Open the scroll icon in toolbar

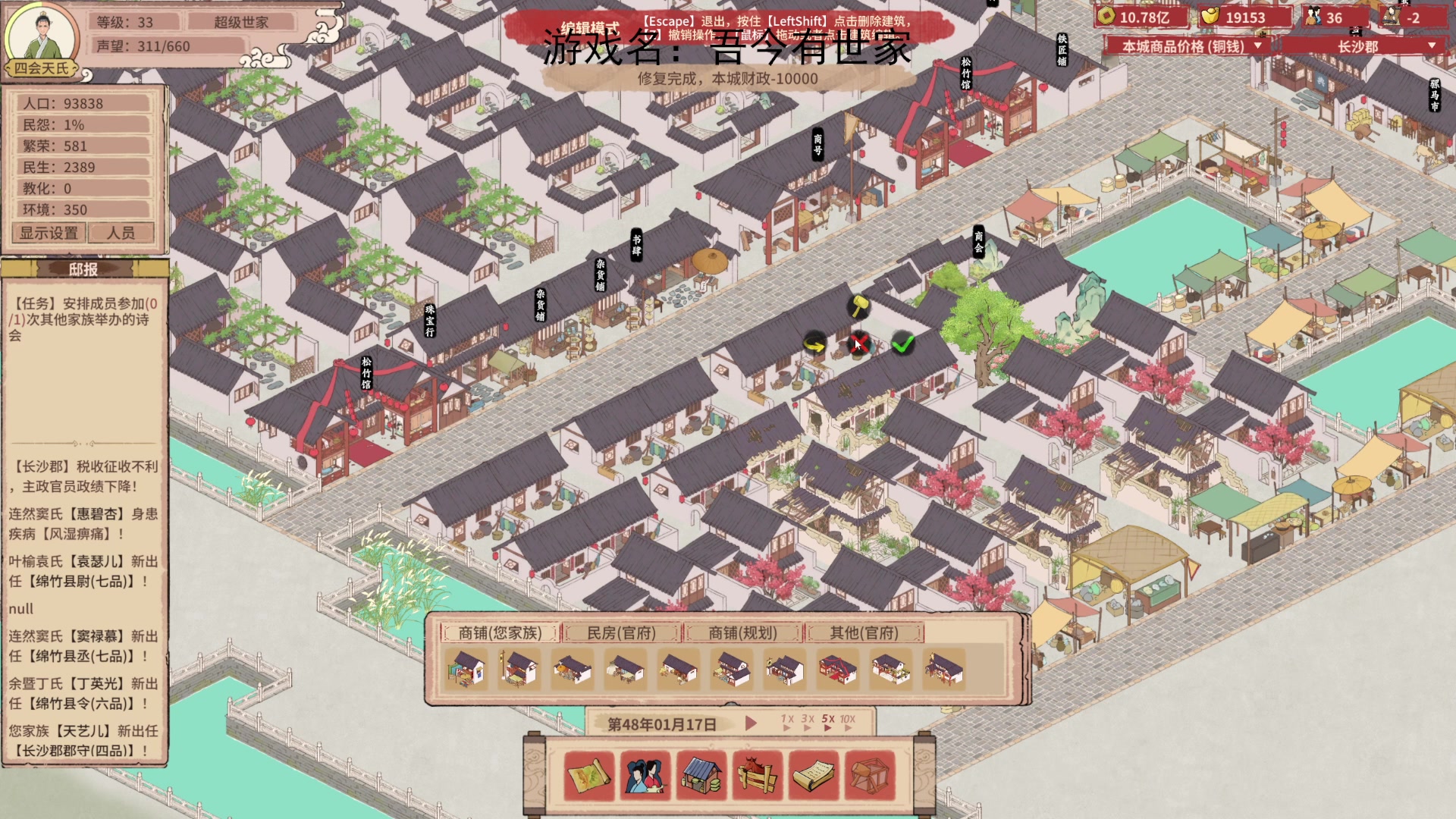813,776
